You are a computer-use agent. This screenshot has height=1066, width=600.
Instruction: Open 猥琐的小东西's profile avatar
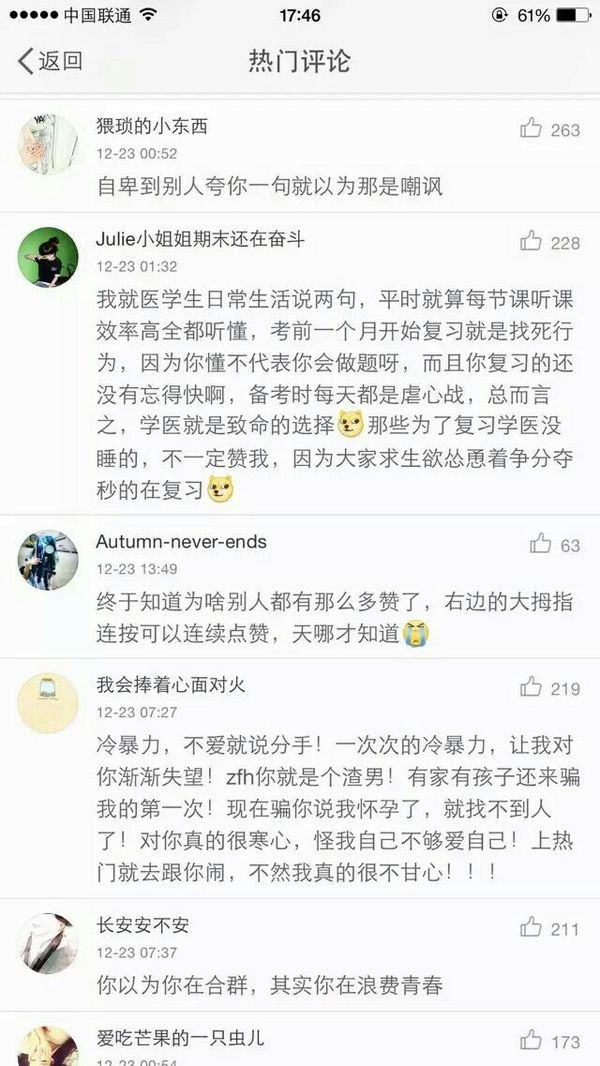pyautogui.click(x=48, y=144)
